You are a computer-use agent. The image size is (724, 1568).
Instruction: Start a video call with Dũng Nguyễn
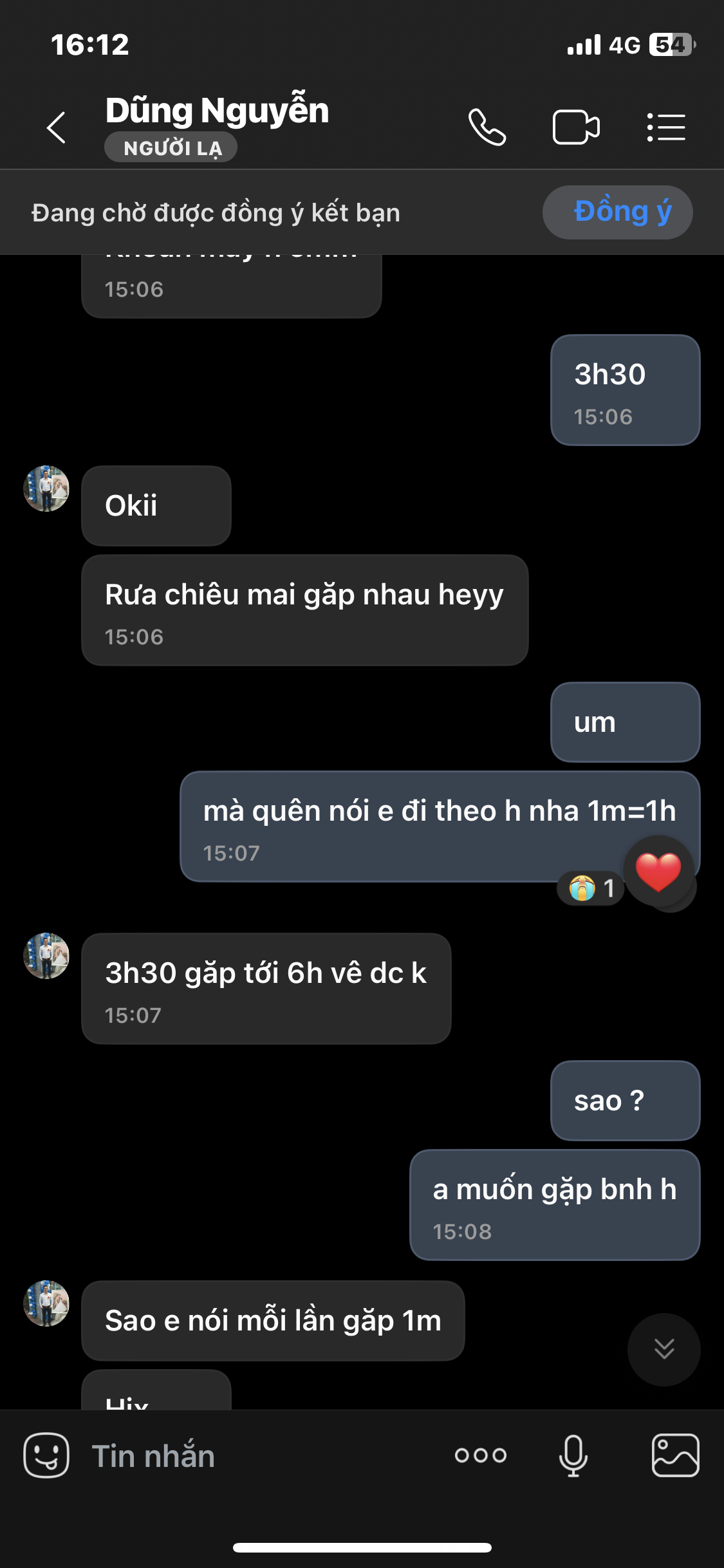pos(576,127)
